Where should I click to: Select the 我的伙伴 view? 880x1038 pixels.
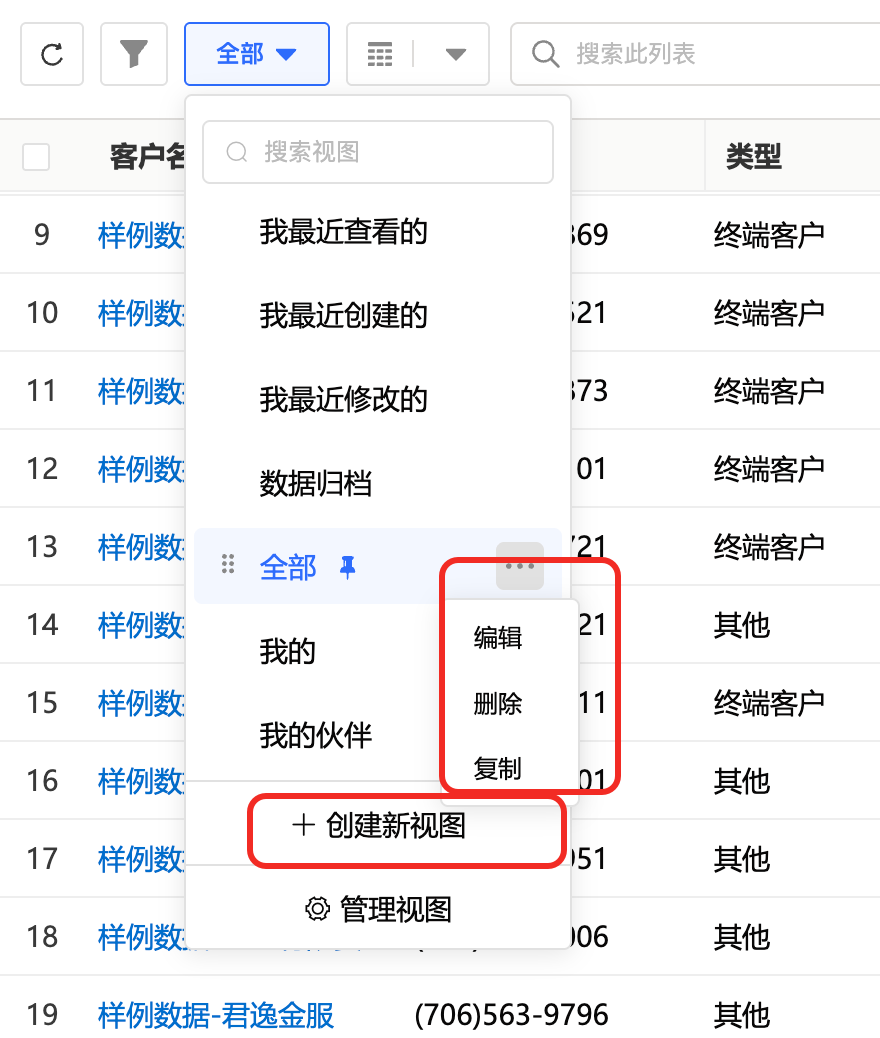tap(315, 736)
